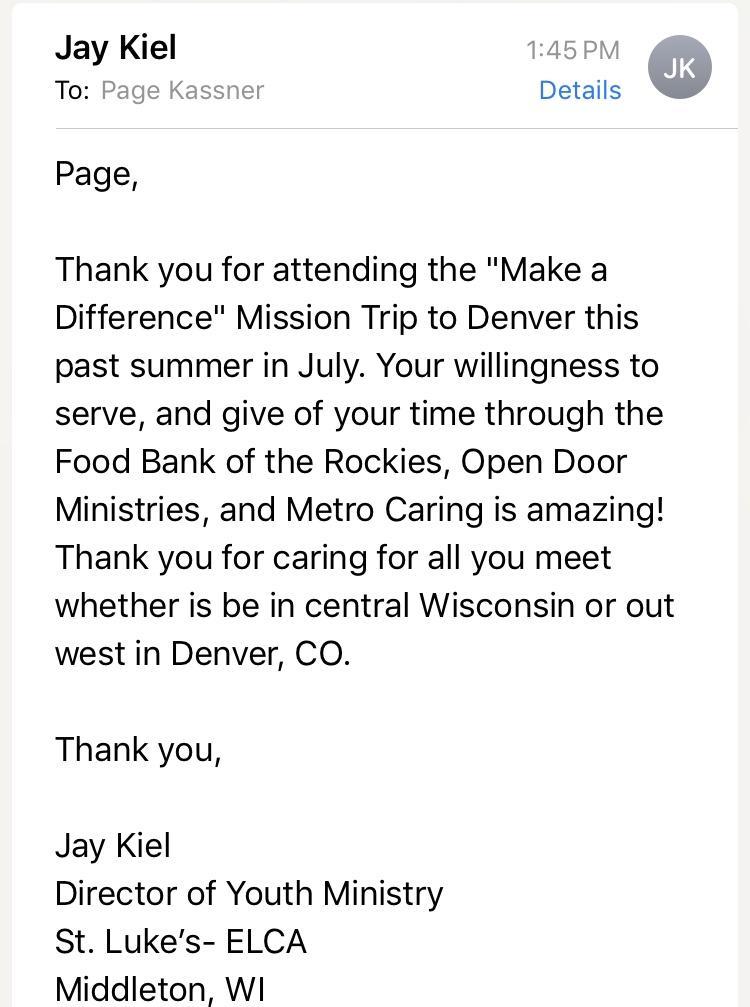Image resolution: width=750 pixels, height=1007 pixels.
Task: Tap sender name Jay Kiel
Action: [x=116, y=47]
